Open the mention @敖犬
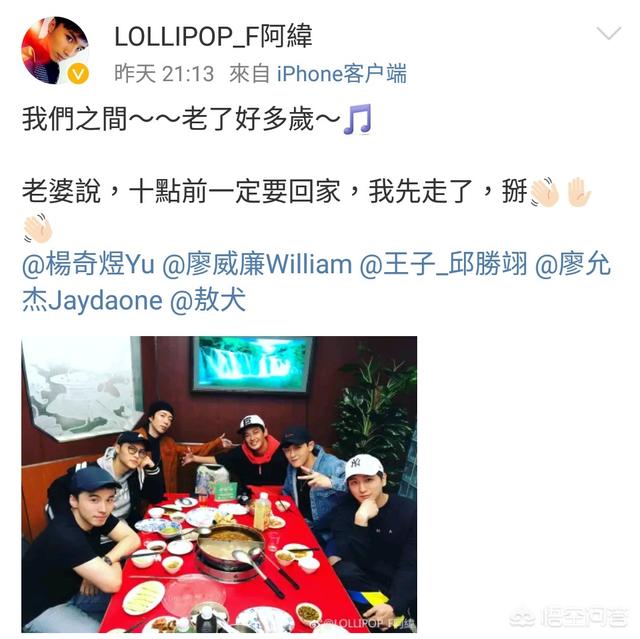The width and height of the screenshot is (640, 639). coord(210,300)
